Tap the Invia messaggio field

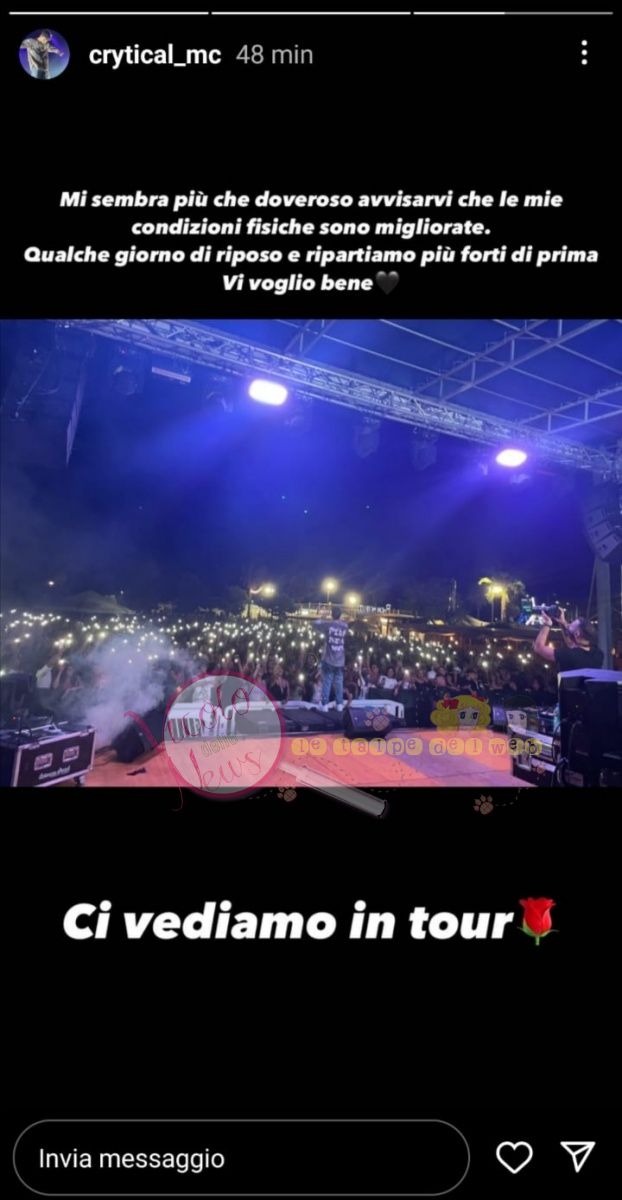[x=241, y=1158]
